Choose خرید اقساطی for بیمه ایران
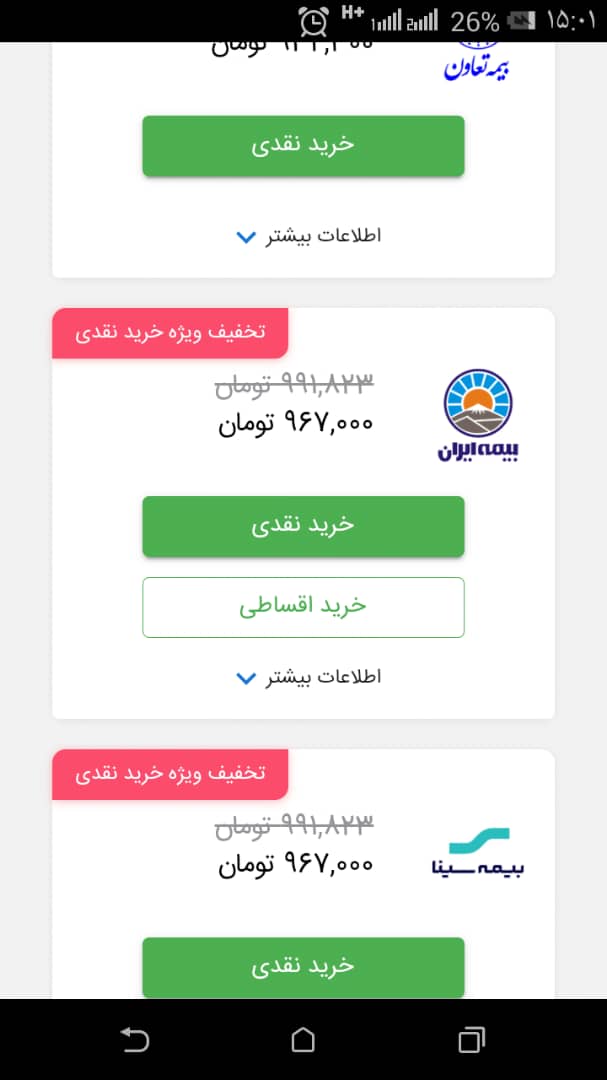Viewport: 607px width, 1080px height. click(x=303, y=608)
